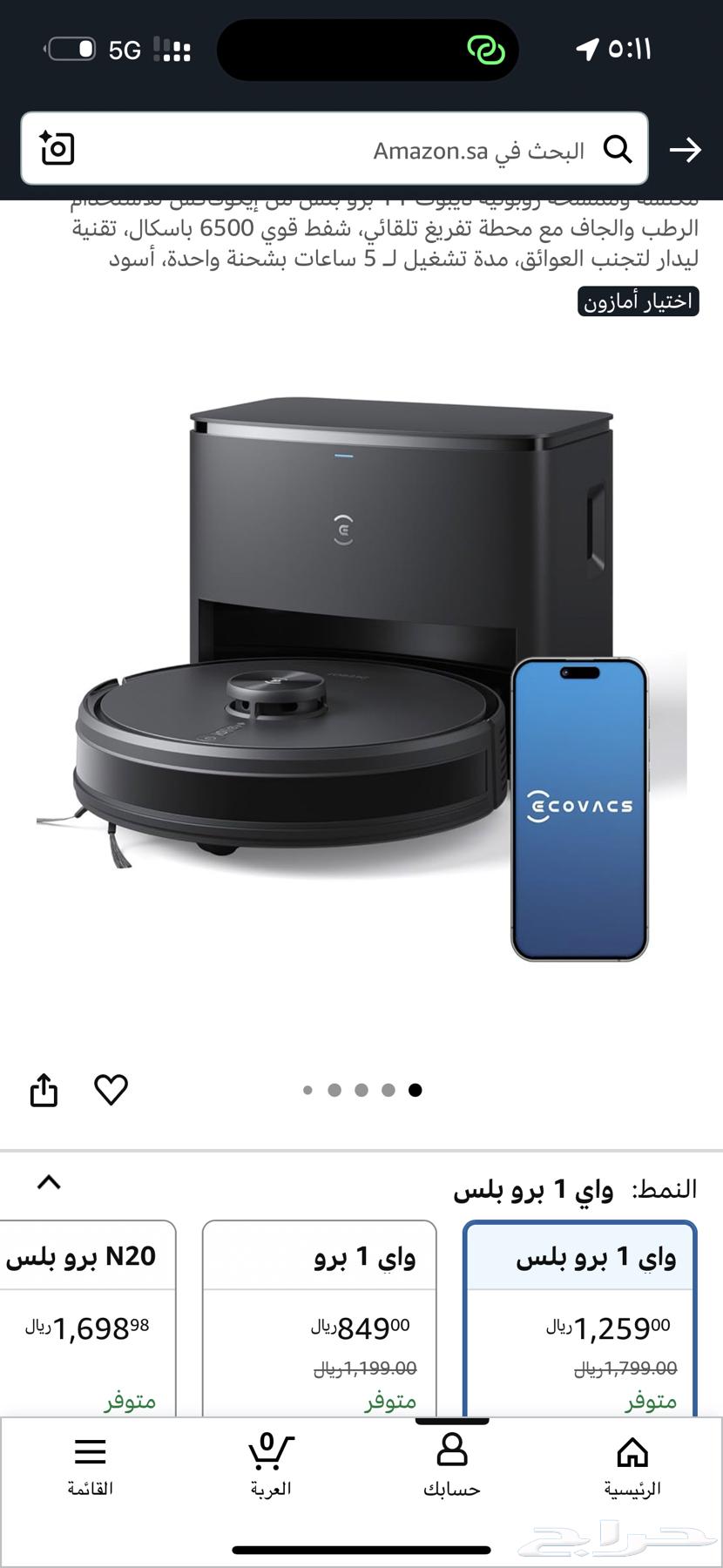This screenshot has height=1568, width=723.
Task: Open the القائمة menu tab
Action: point(91,1465)
